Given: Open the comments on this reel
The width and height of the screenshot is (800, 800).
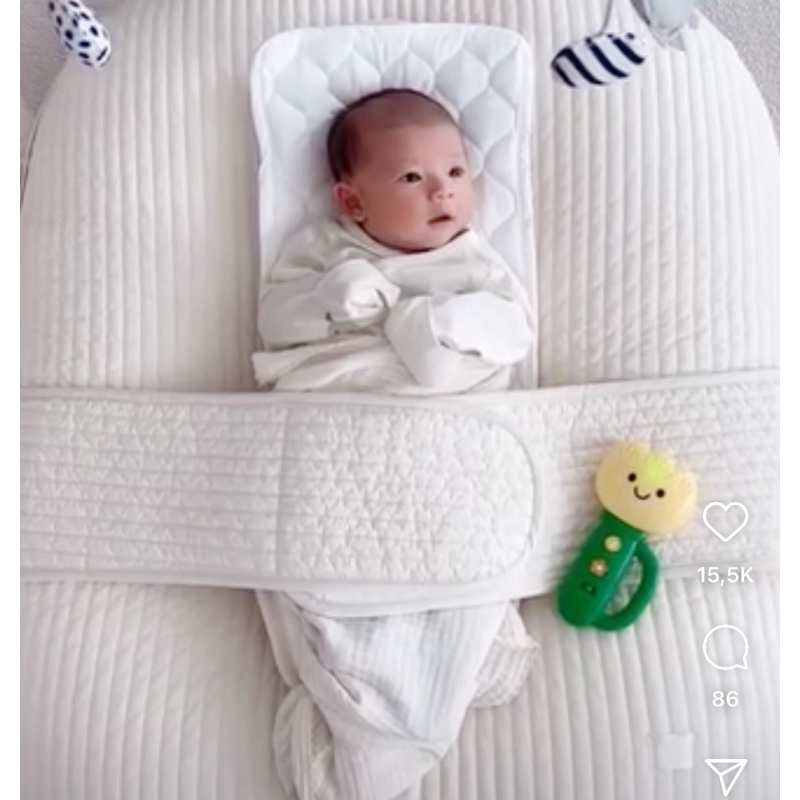Looking at the screenshot, I should (x=725, y=647).
